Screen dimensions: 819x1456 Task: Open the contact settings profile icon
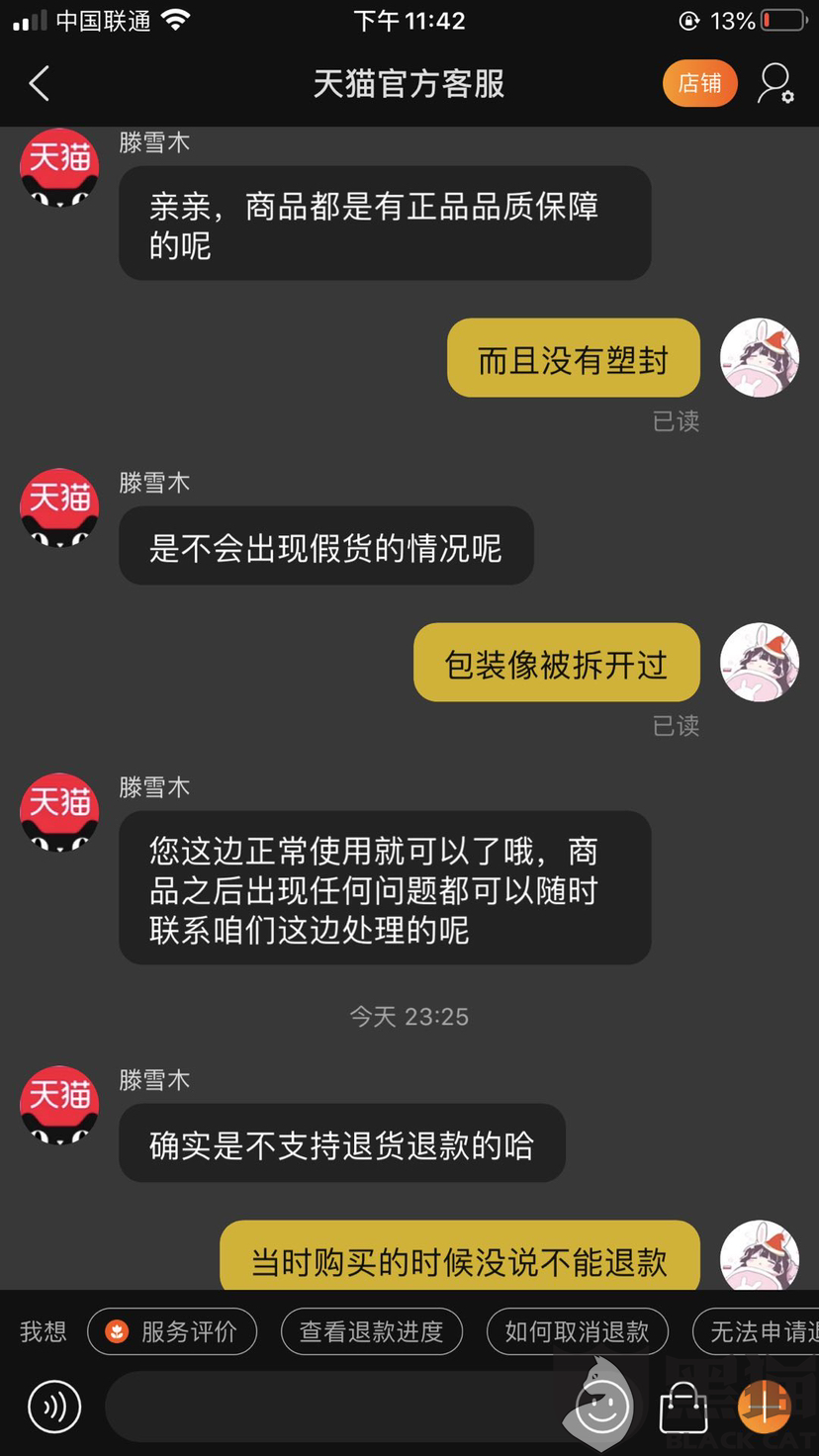[x=774, y=84]
